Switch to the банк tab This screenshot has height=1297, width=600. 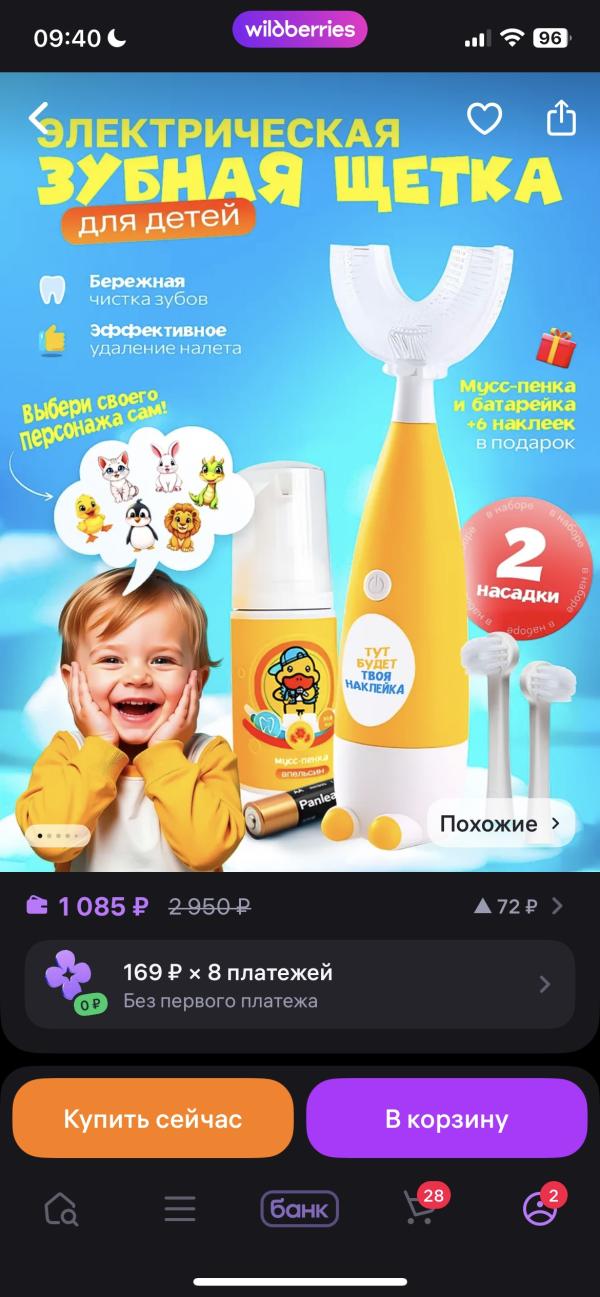pos(300,1210)
